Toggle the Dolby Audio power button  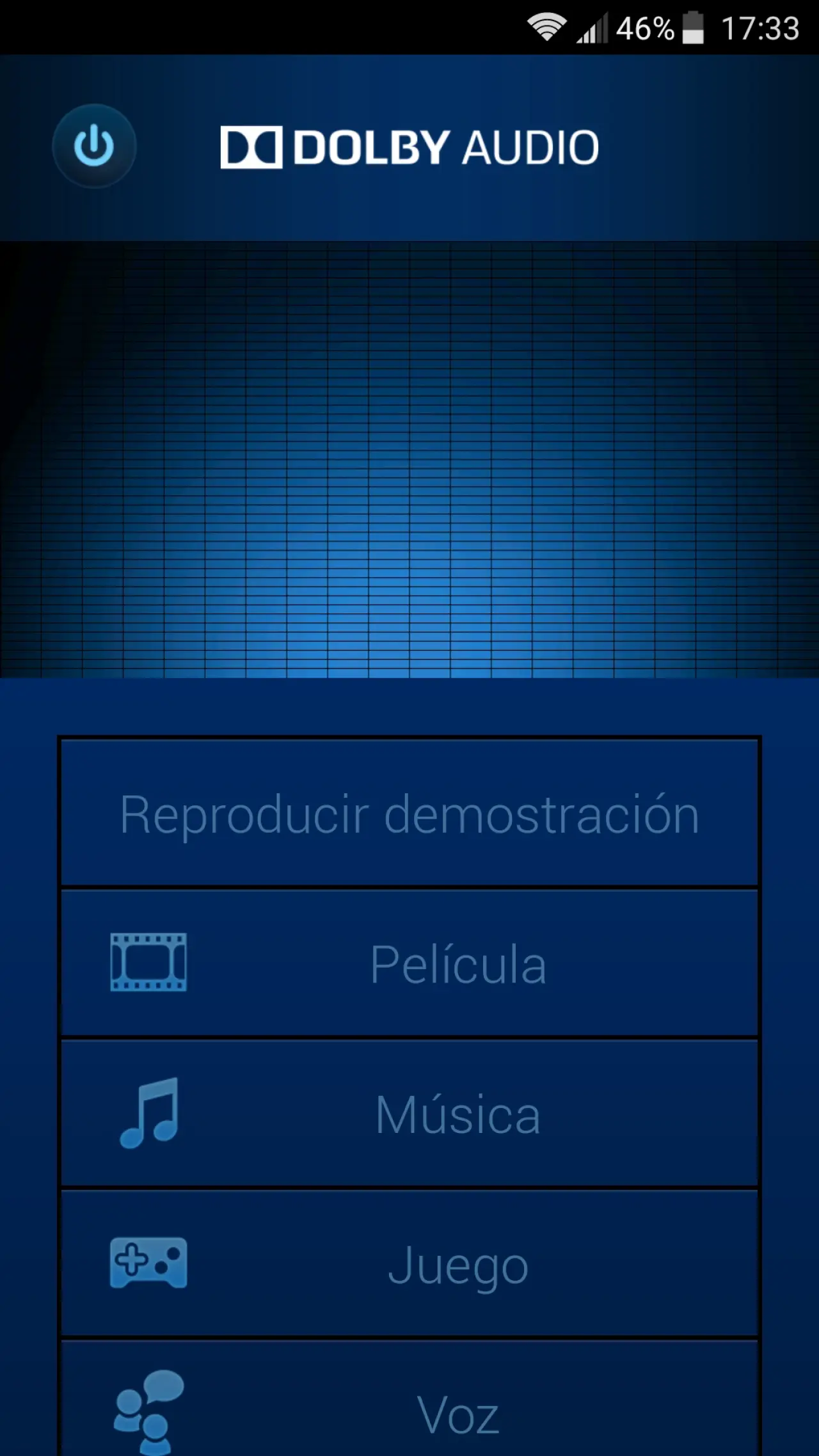tap(94, 146)
